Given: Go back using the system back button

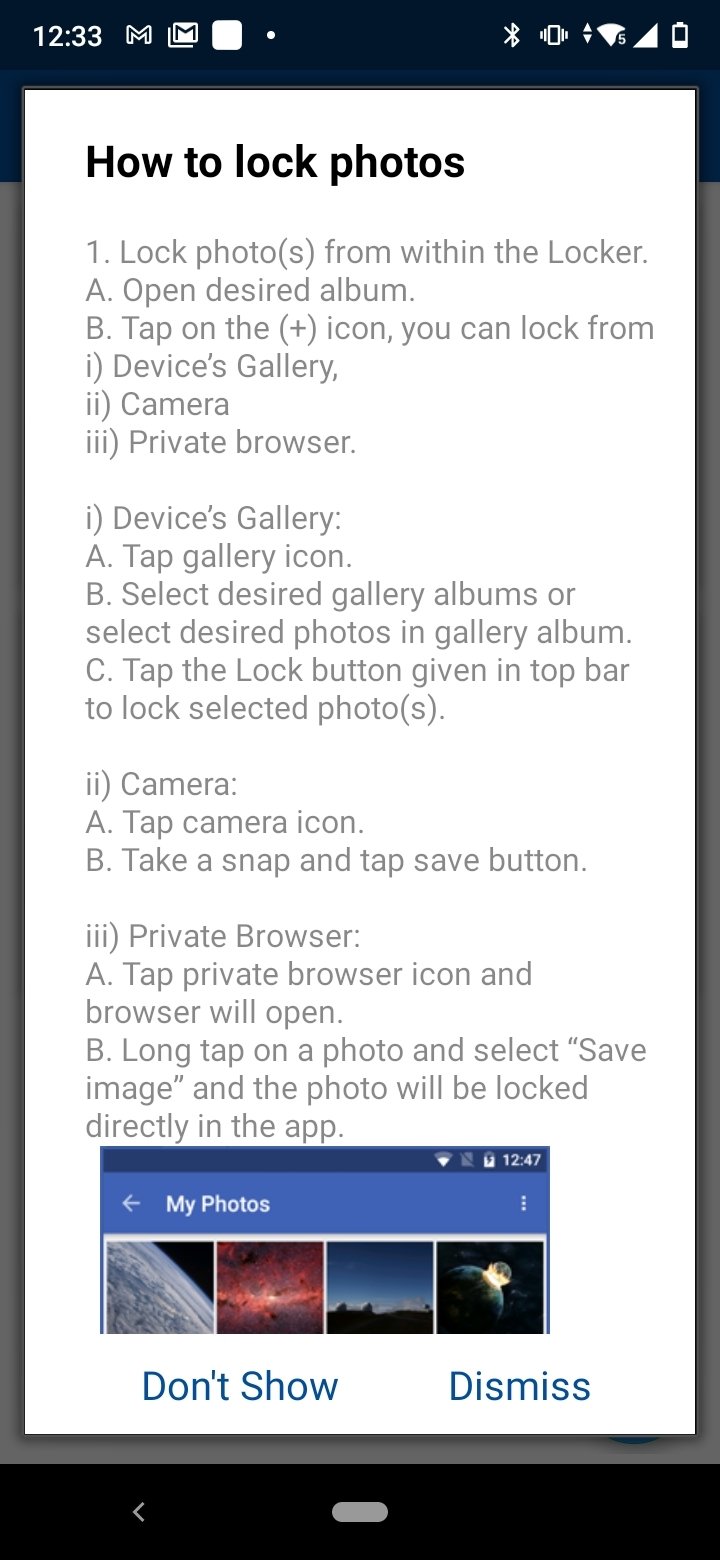Looking at the screenshot, I should 139,1512.
